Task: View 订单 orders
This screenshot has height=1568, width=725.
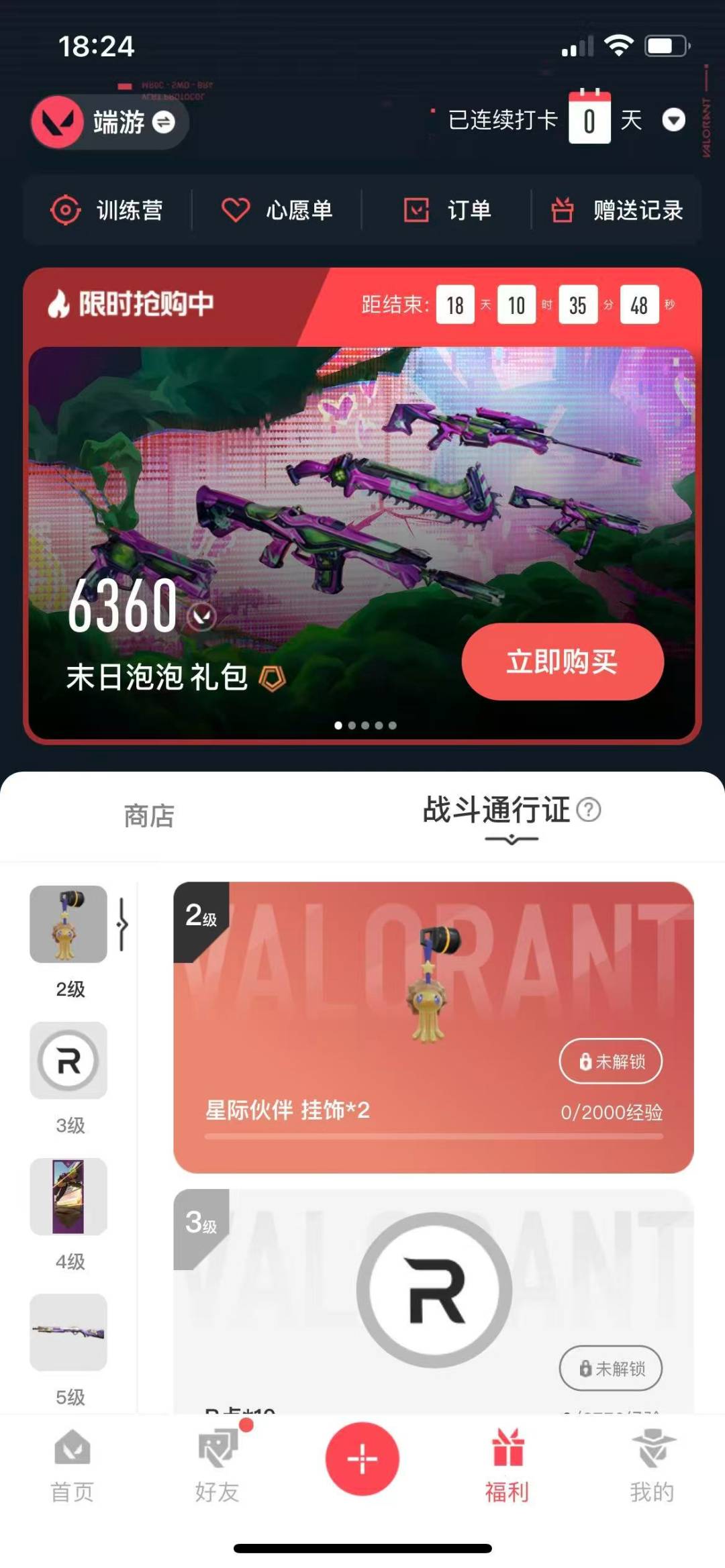Action: [447, 210]
